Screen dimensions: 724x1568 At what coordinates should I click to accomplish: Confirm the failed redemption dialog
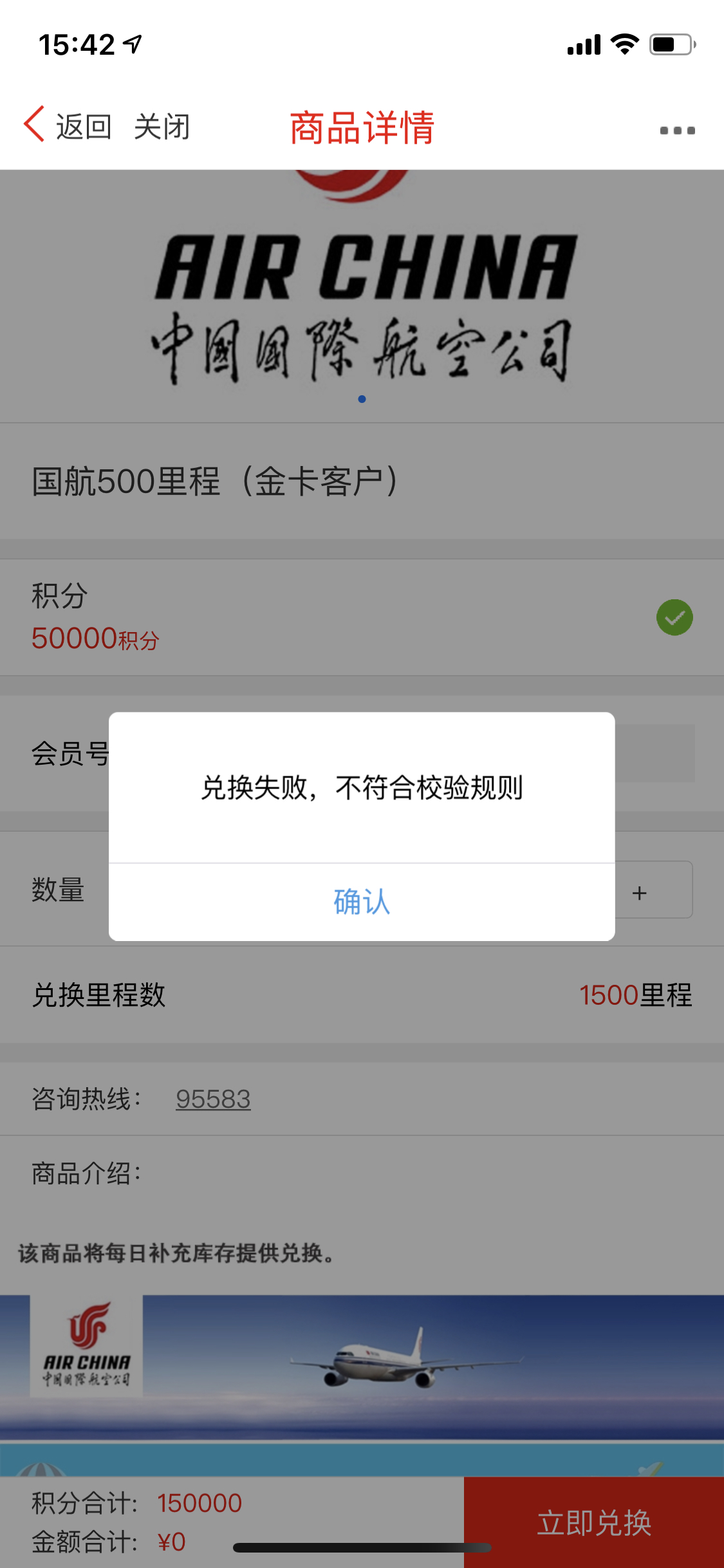(362, 901)
